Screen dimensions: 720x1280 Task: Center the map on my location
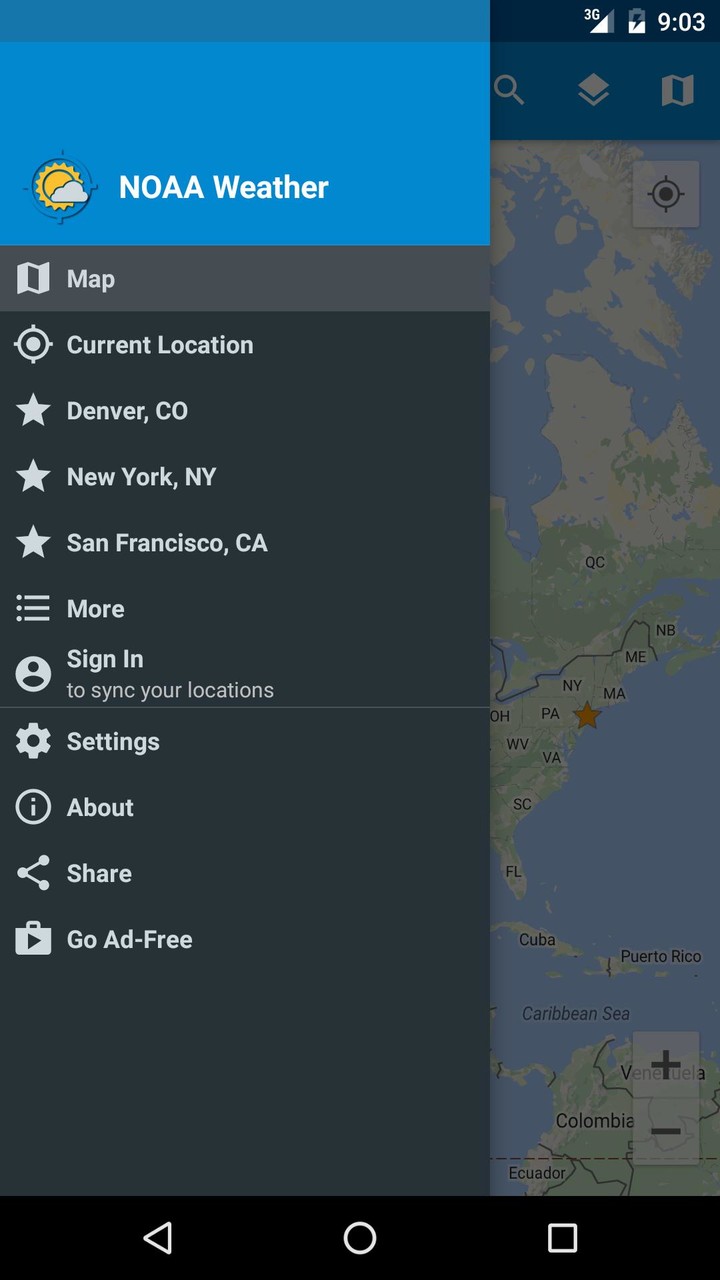665,194
